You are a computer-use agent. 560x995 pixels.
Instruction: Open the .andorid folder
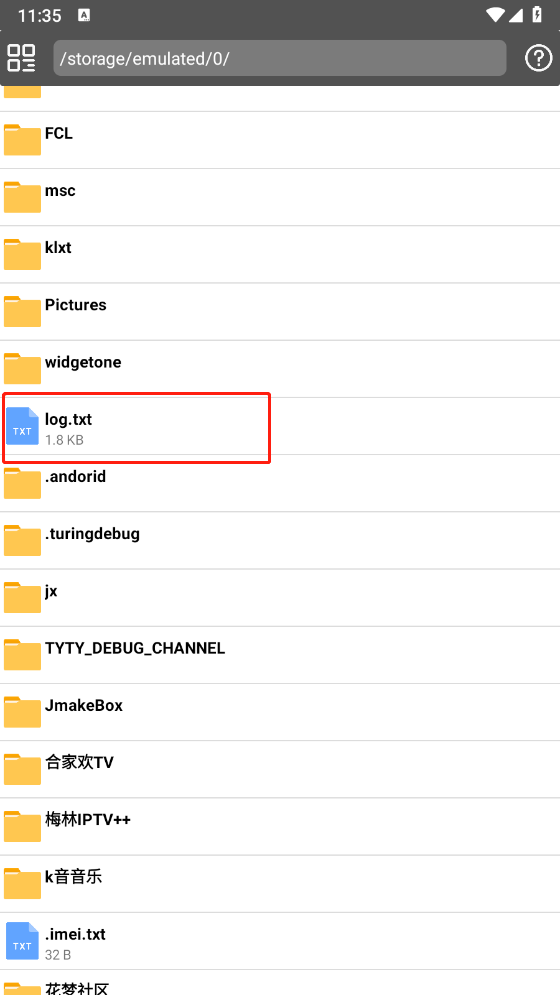(x=280, y=484)
